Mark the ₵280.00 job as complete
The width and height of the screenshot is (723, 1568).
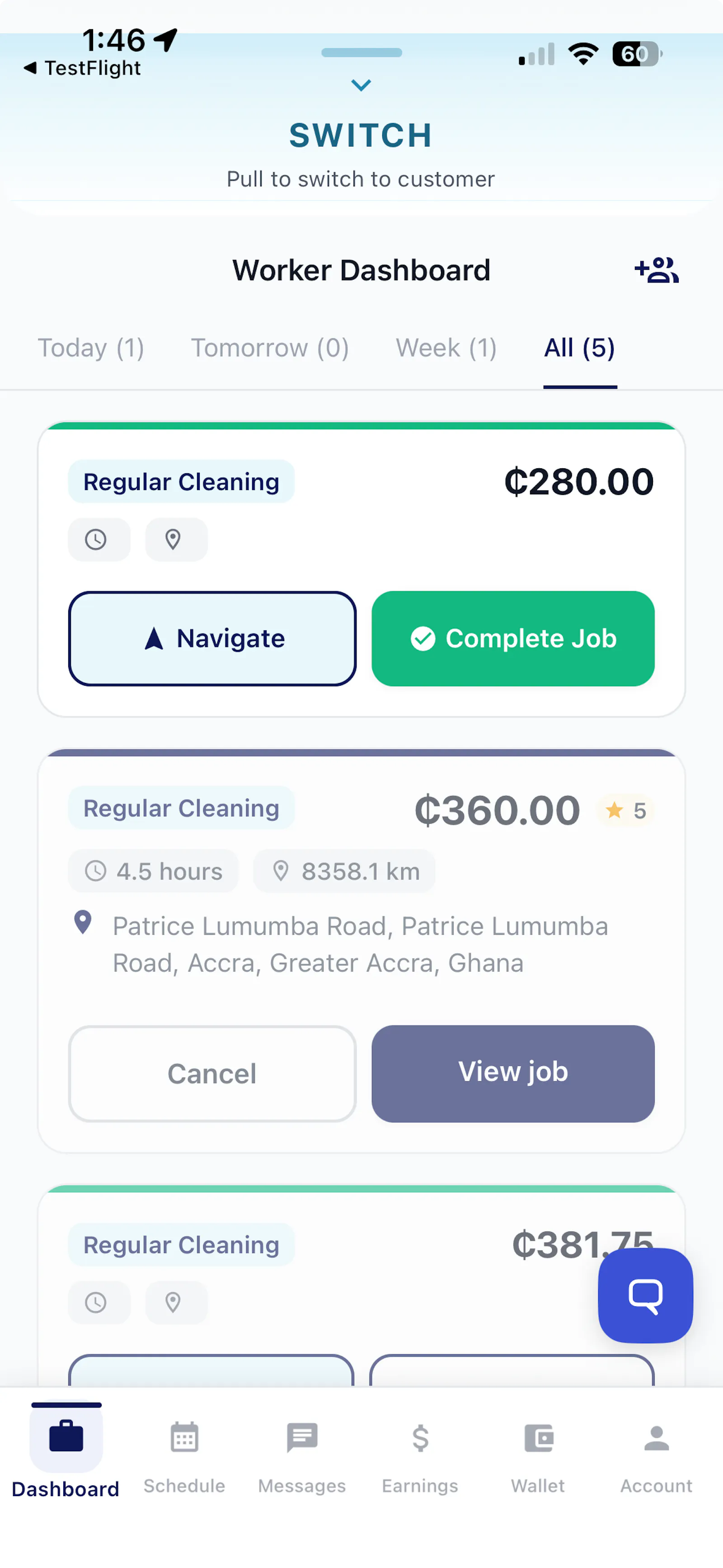[x=513, y=639]
